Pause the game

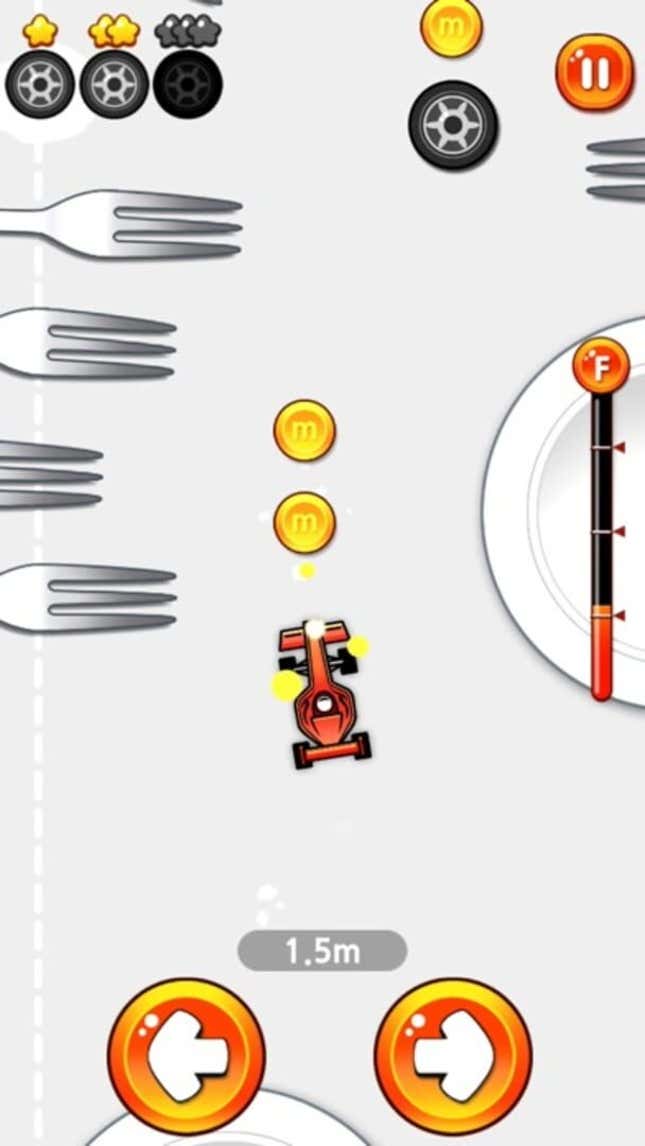pyautogui.click(x=596, y=71)
